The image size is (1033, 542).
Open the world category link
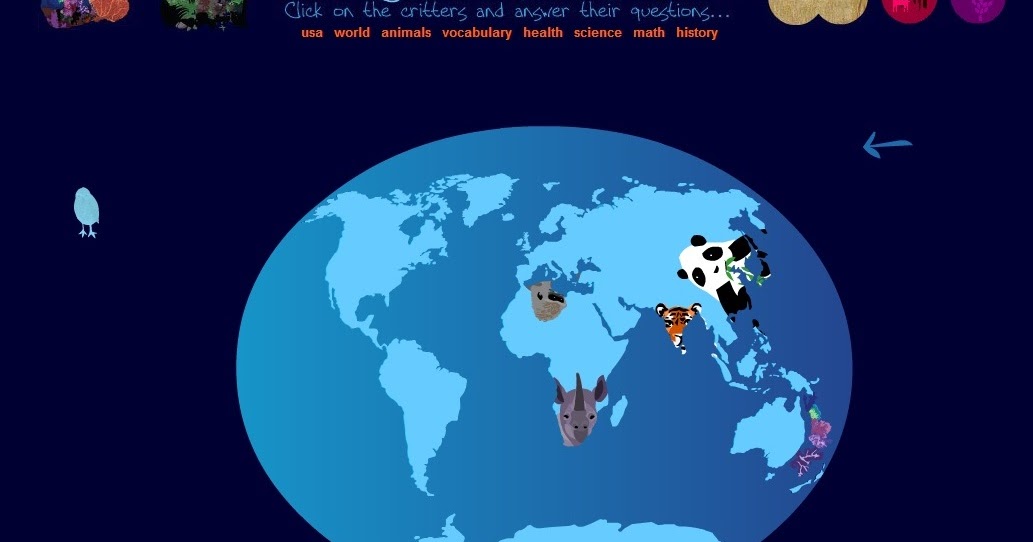click(x=352, y=33)
